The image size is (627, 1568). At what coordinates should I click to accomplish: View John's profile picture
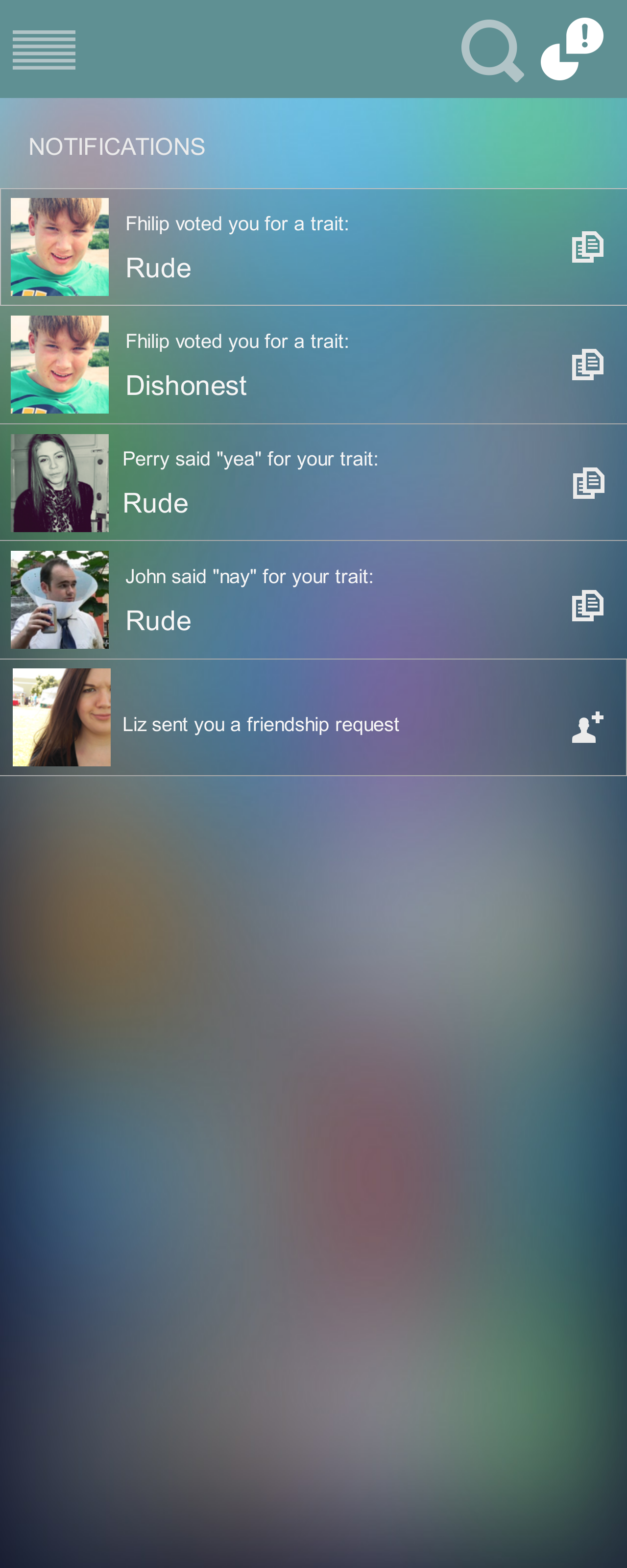coord(60,600)
